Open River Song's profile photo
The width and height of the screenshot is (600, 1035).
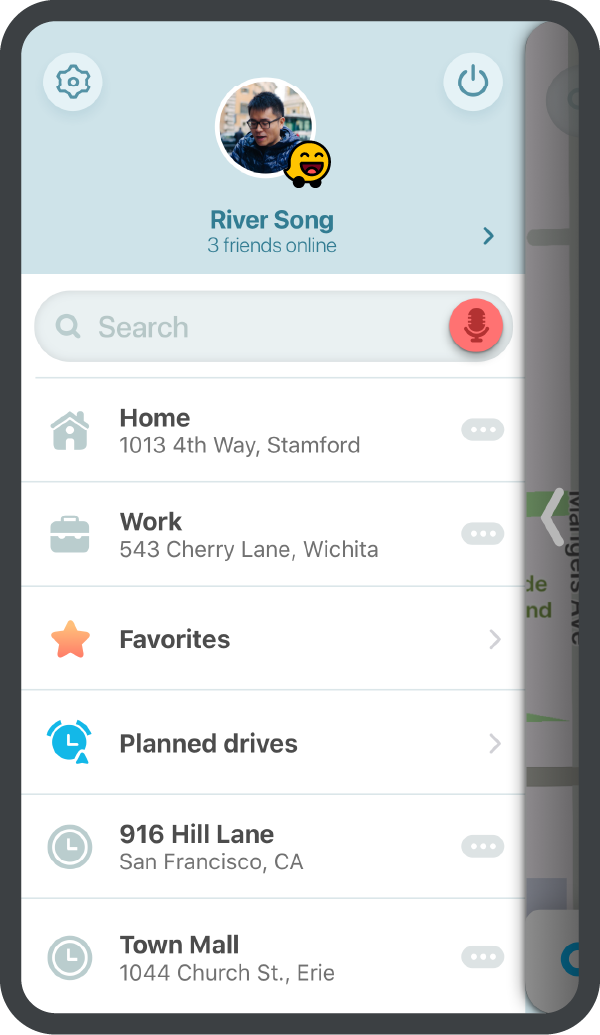tap(265, 128)
